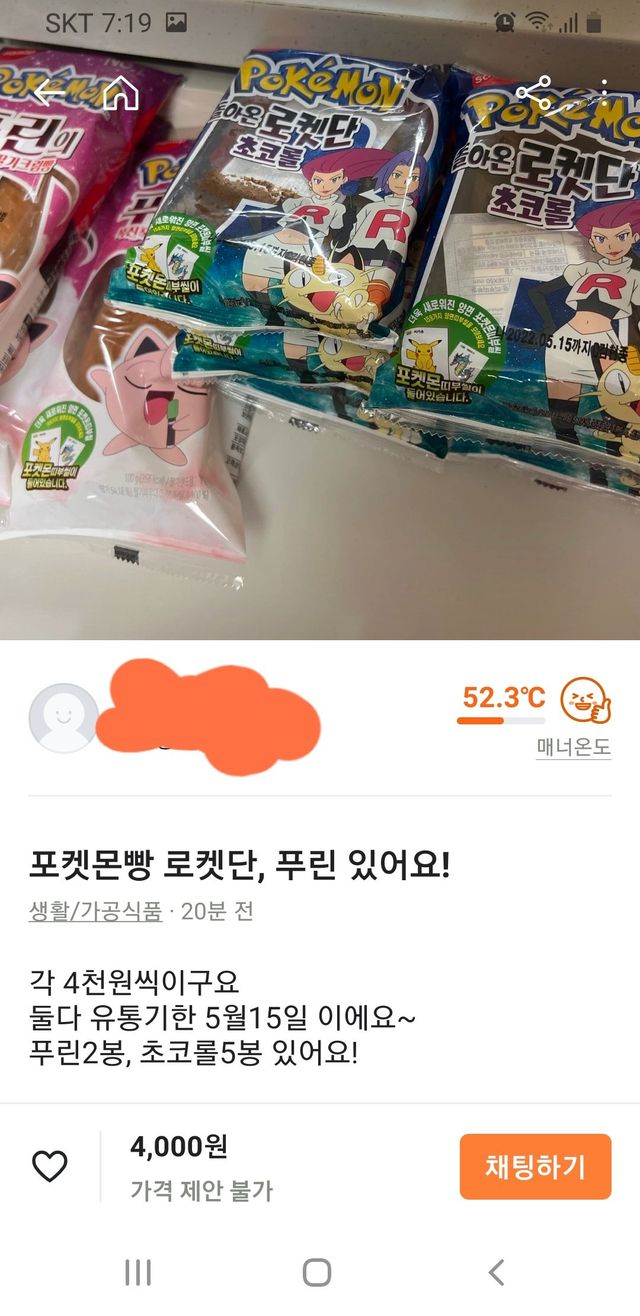
Task: Tap the system back button
Action: [496, 1272]
